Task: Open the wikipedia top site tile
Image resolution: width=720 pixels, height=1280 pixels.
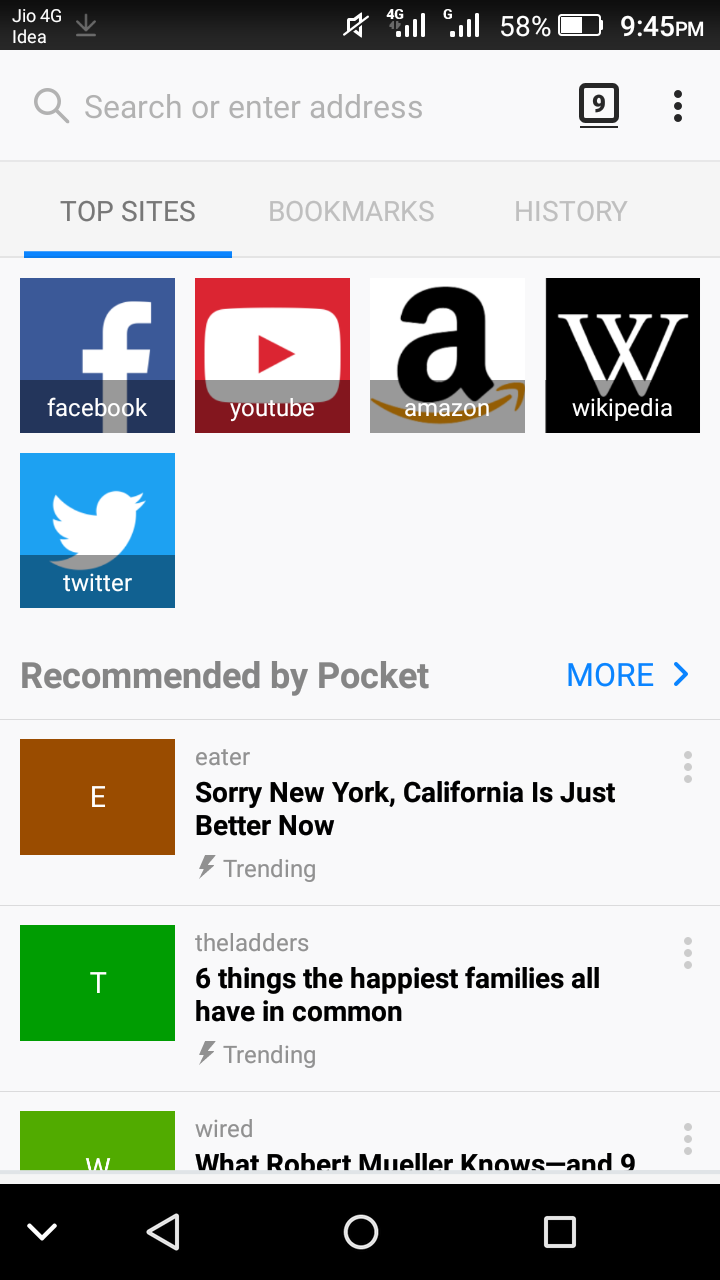Action: (x=622, y=355)
